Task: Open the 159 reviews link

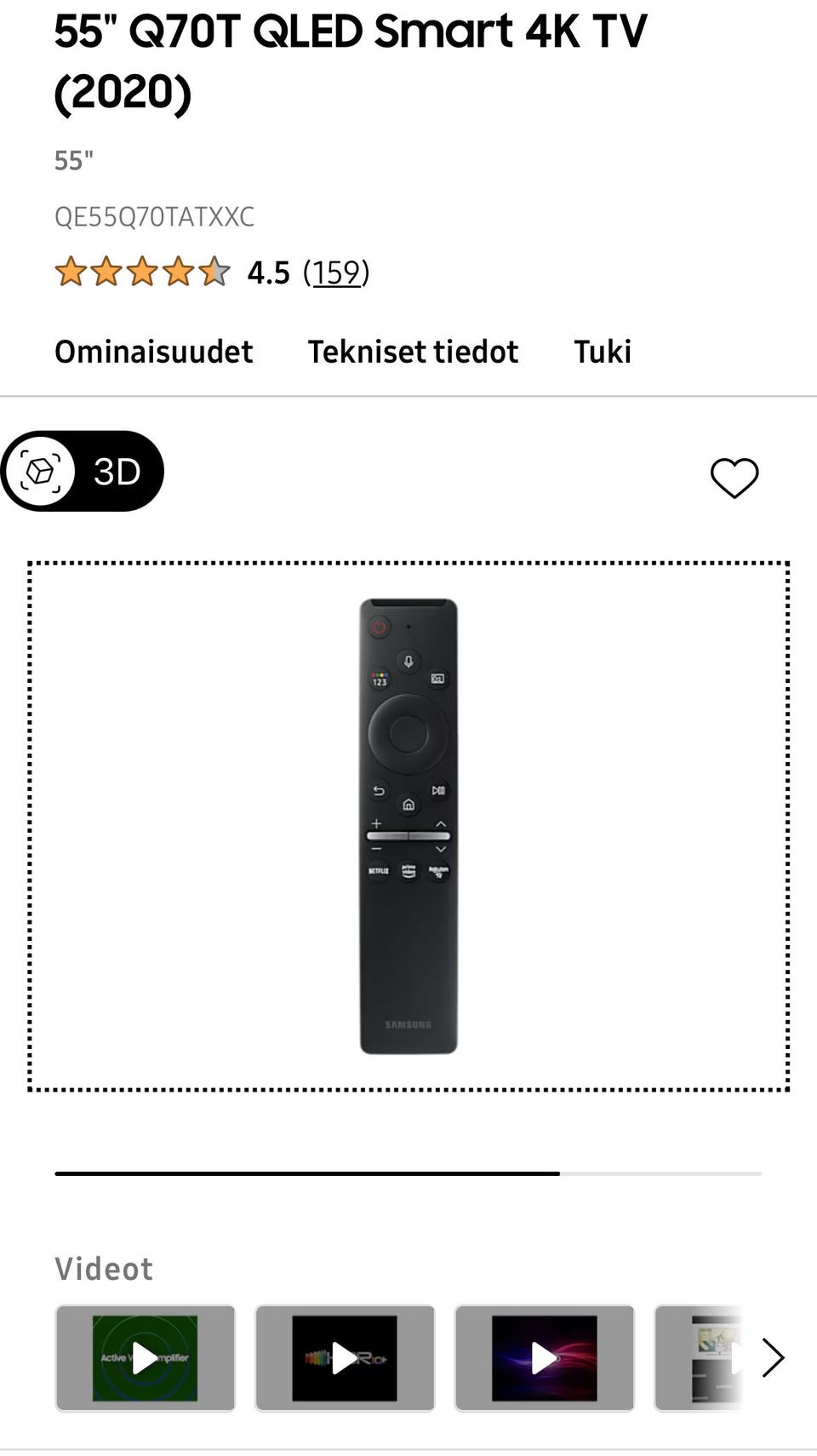Action: [336, 273]
